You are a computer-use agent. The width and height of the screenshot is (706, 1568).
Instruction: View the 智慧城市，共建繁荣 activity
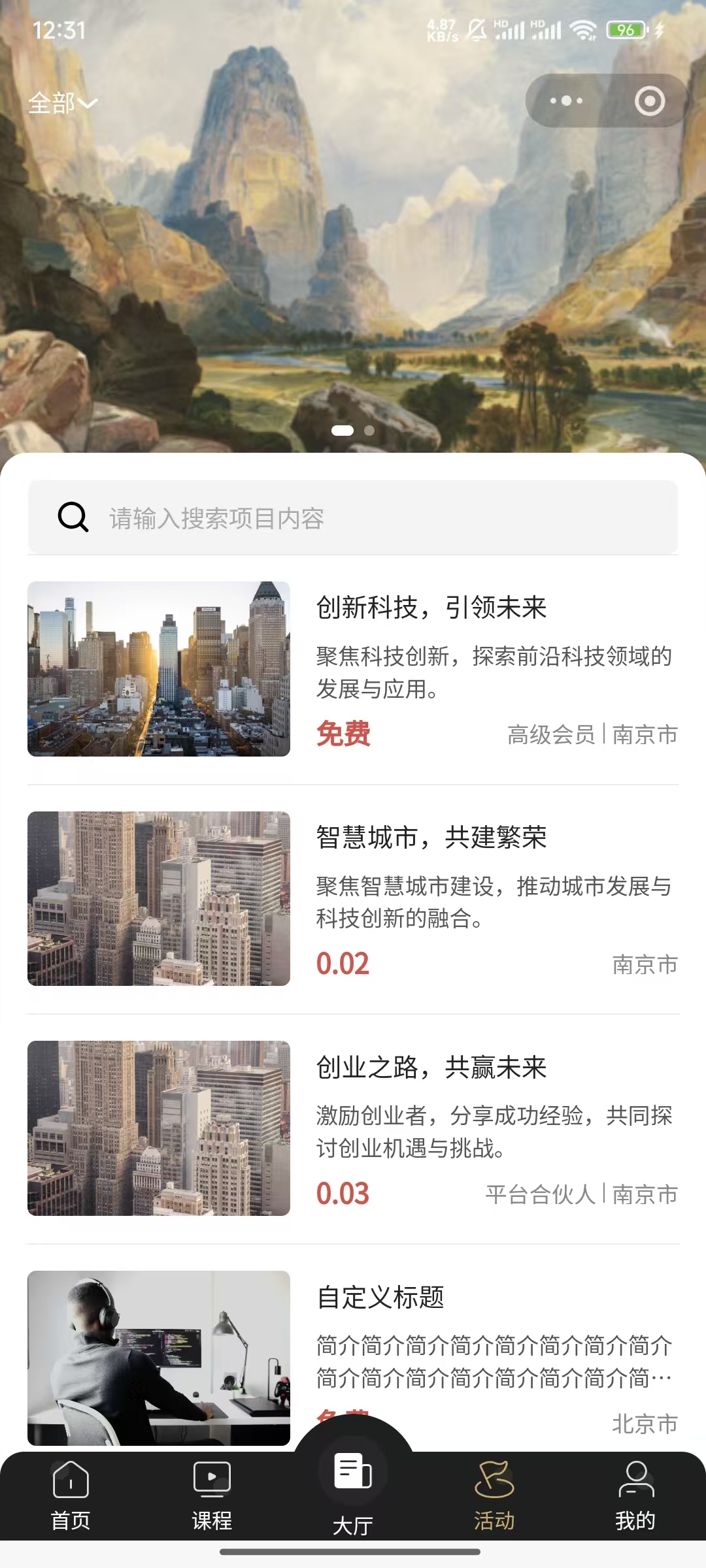[x=431, y=838]
